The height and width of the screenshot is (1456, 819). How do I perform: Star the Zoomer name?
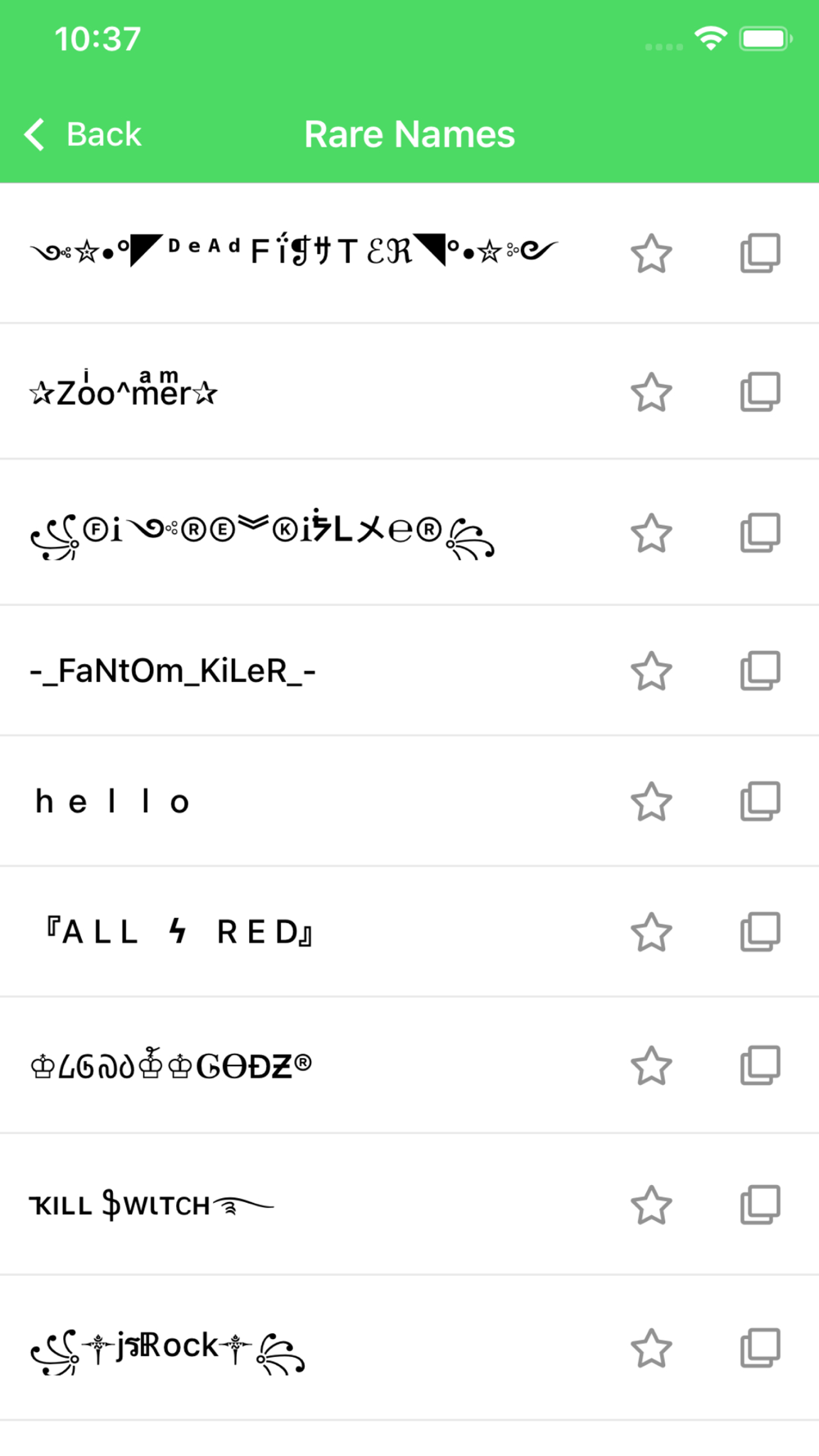[x=651, y=392]
